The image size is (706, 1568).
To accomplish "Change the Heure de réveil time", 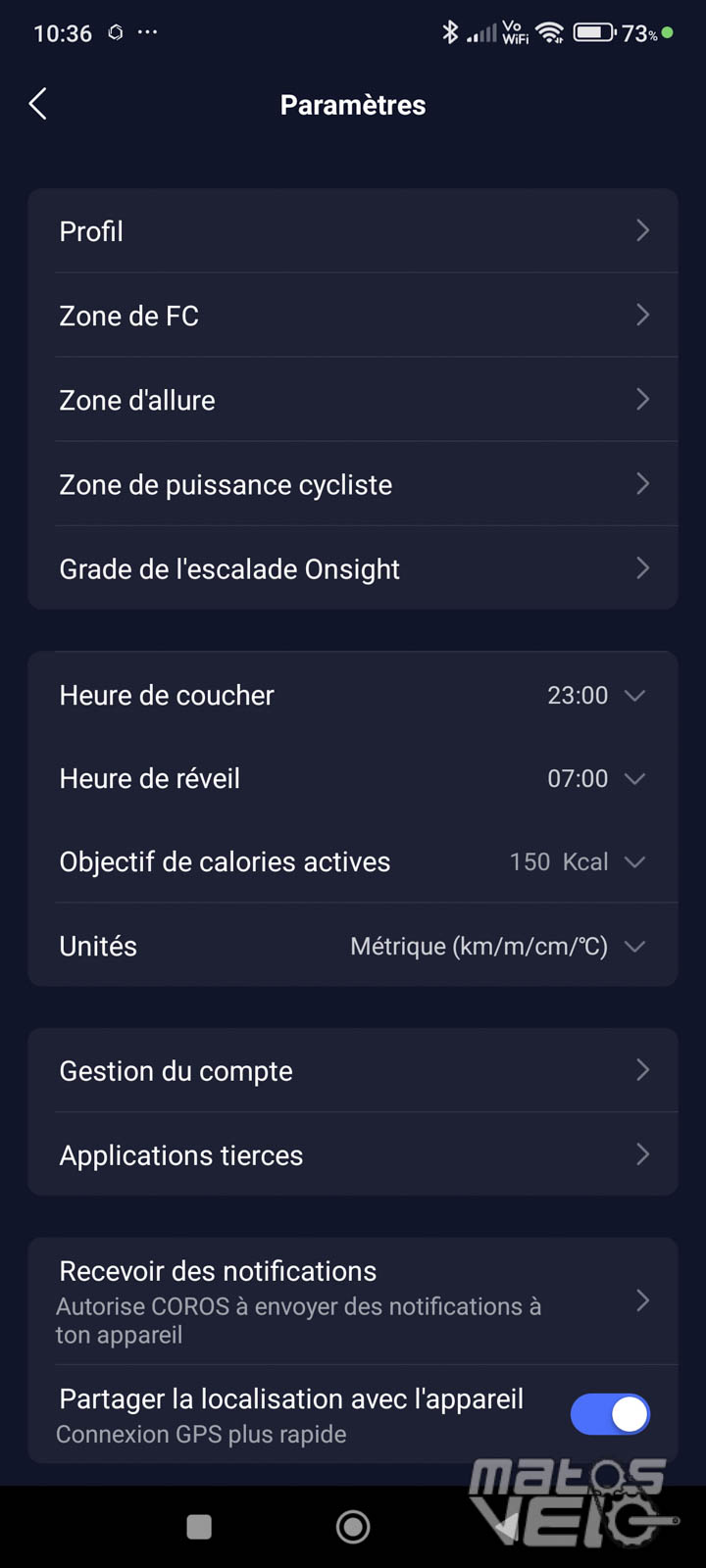I will point(353,778).
